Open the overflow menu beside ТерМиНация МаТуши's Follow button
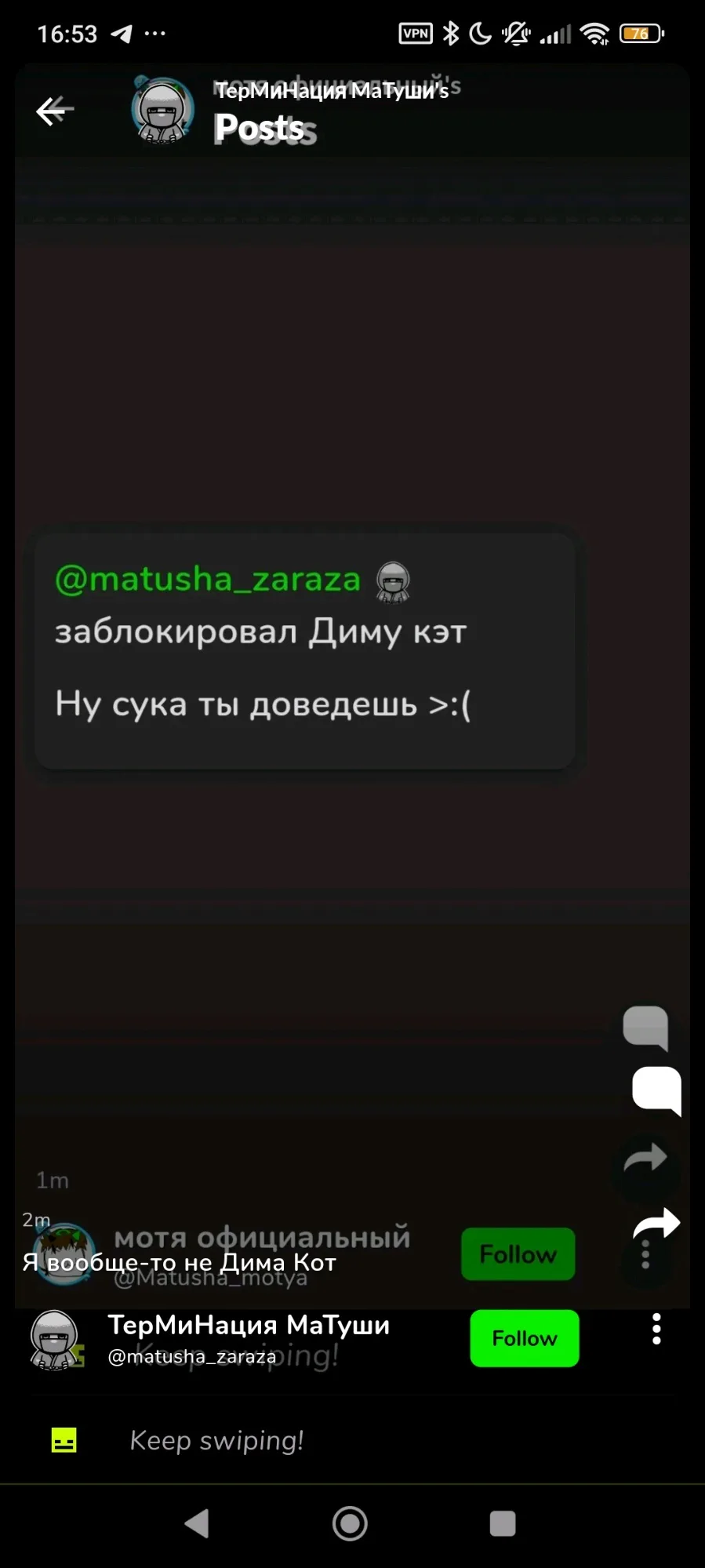The image size is (705, 1568). [656, 1330]
